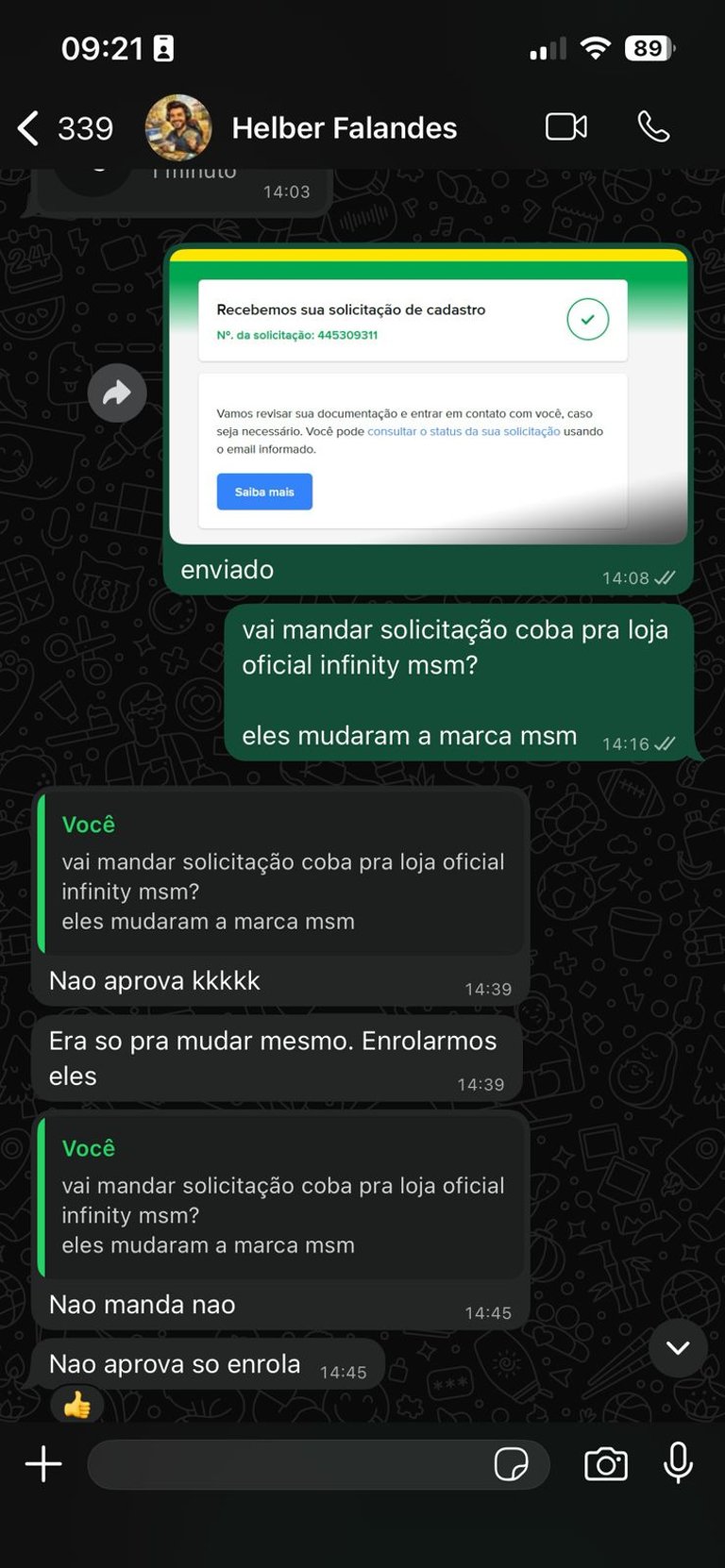Jump to the latest messages
Image resolution: width=725 pixels, height=1568 pixels.
pos(678,1347)
